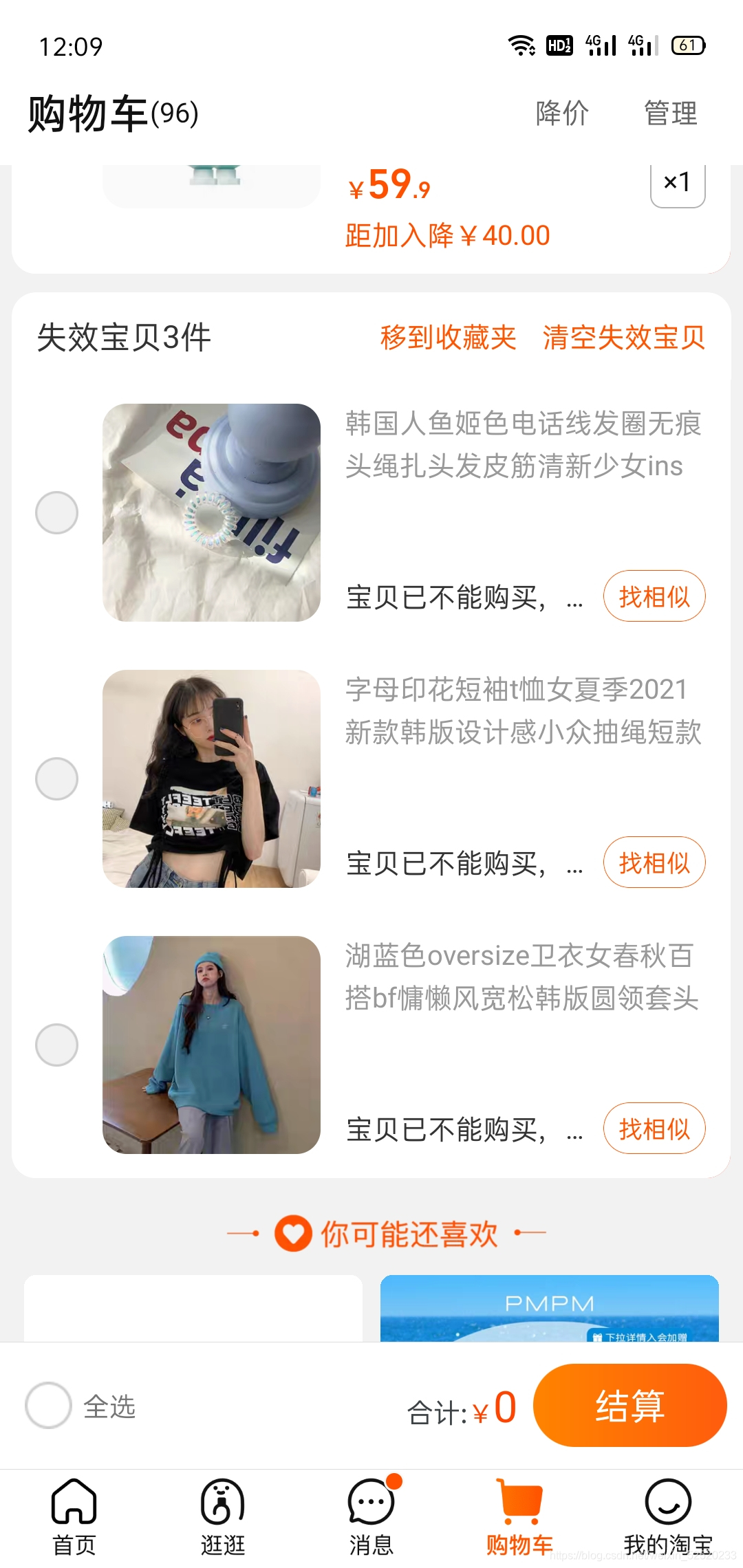This screenshot has height=1568, width=743.
Task: Tap 找相似 for the 湖蓝色oversize卫衣 item
Action: [654, 1129]
